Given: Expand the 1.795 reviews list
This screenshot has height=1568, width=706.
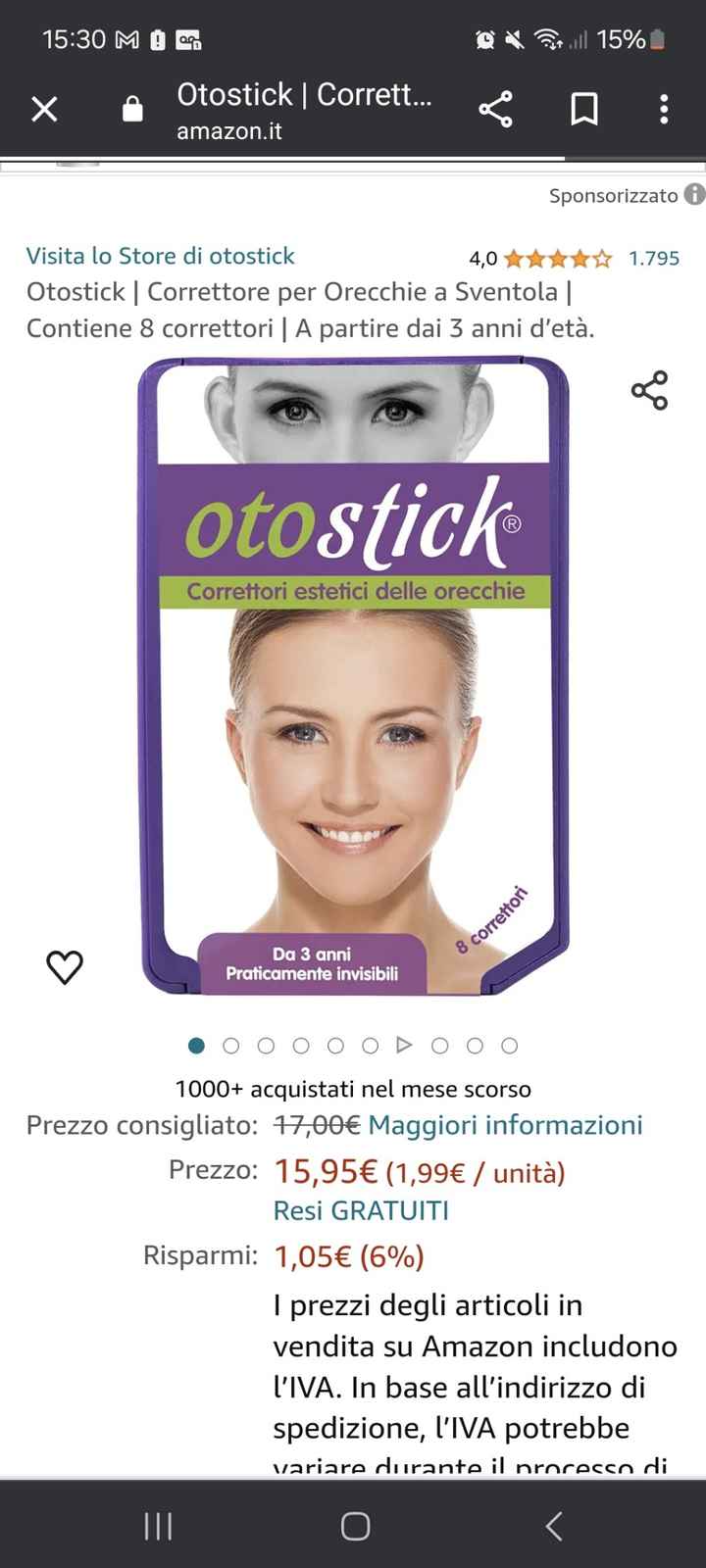Looking at the screenshot, I should point(653,257).
